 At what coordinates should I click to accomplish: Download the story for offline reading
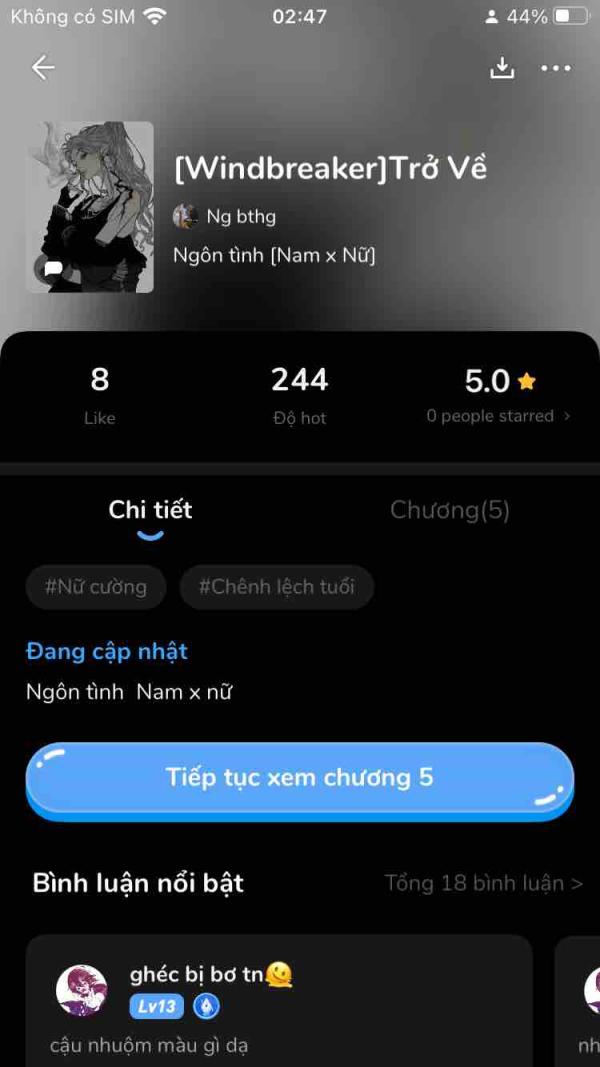(x=502, y=67)
